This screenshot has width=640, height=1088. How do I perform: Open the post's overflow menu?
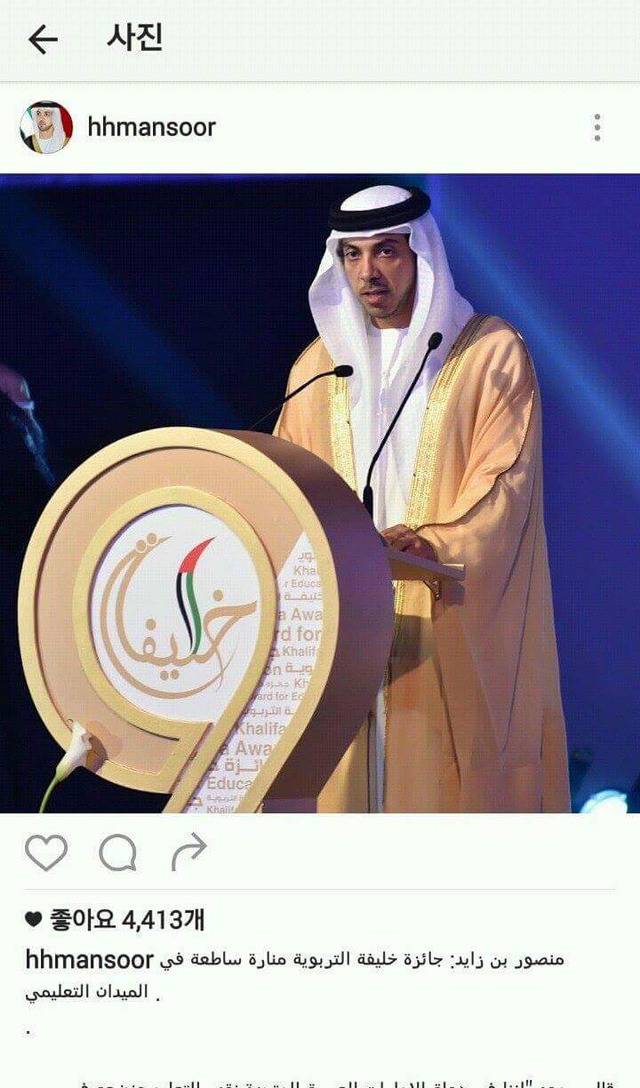point(597,127)
